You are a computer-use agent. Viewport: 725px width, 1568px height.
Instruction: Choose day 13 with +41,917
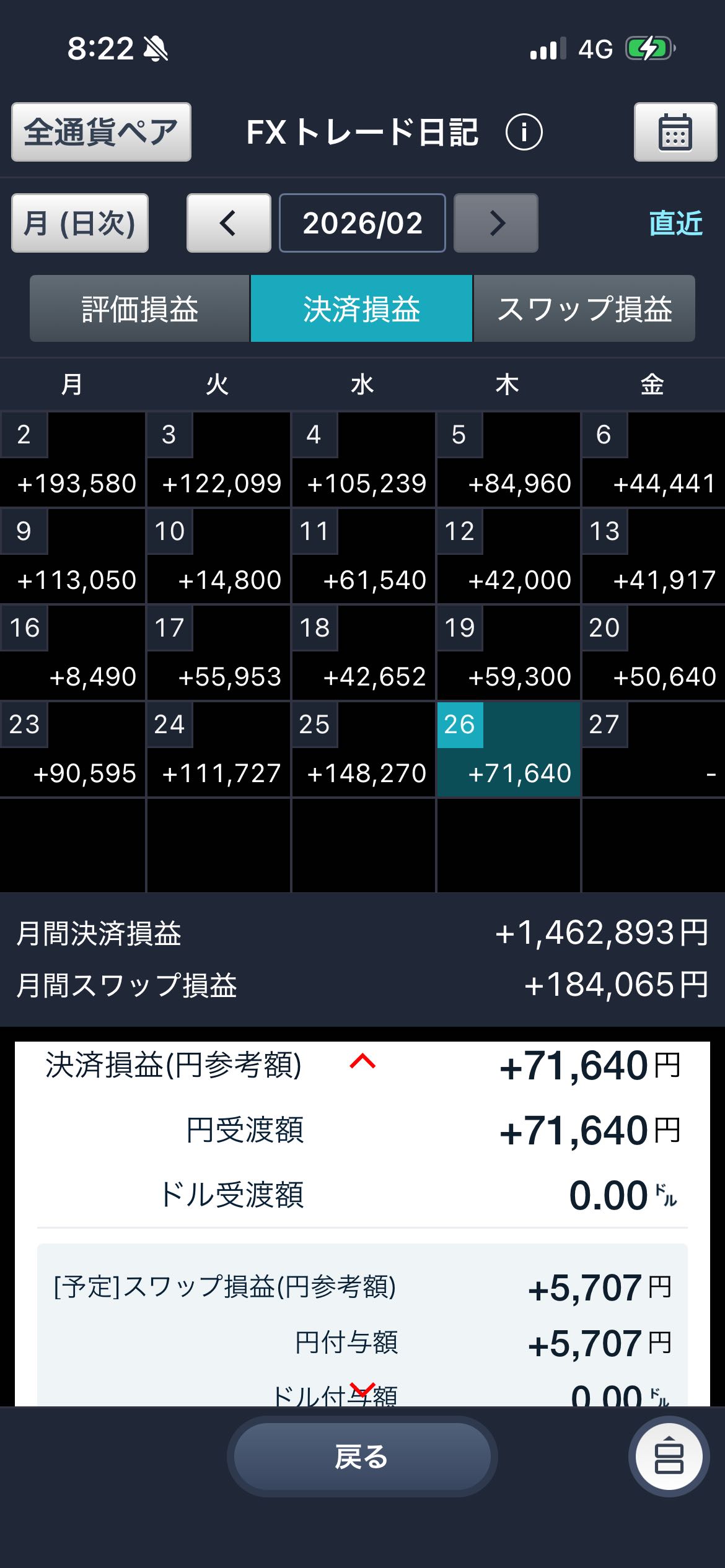pyautogui.click(x=652, y=556)
